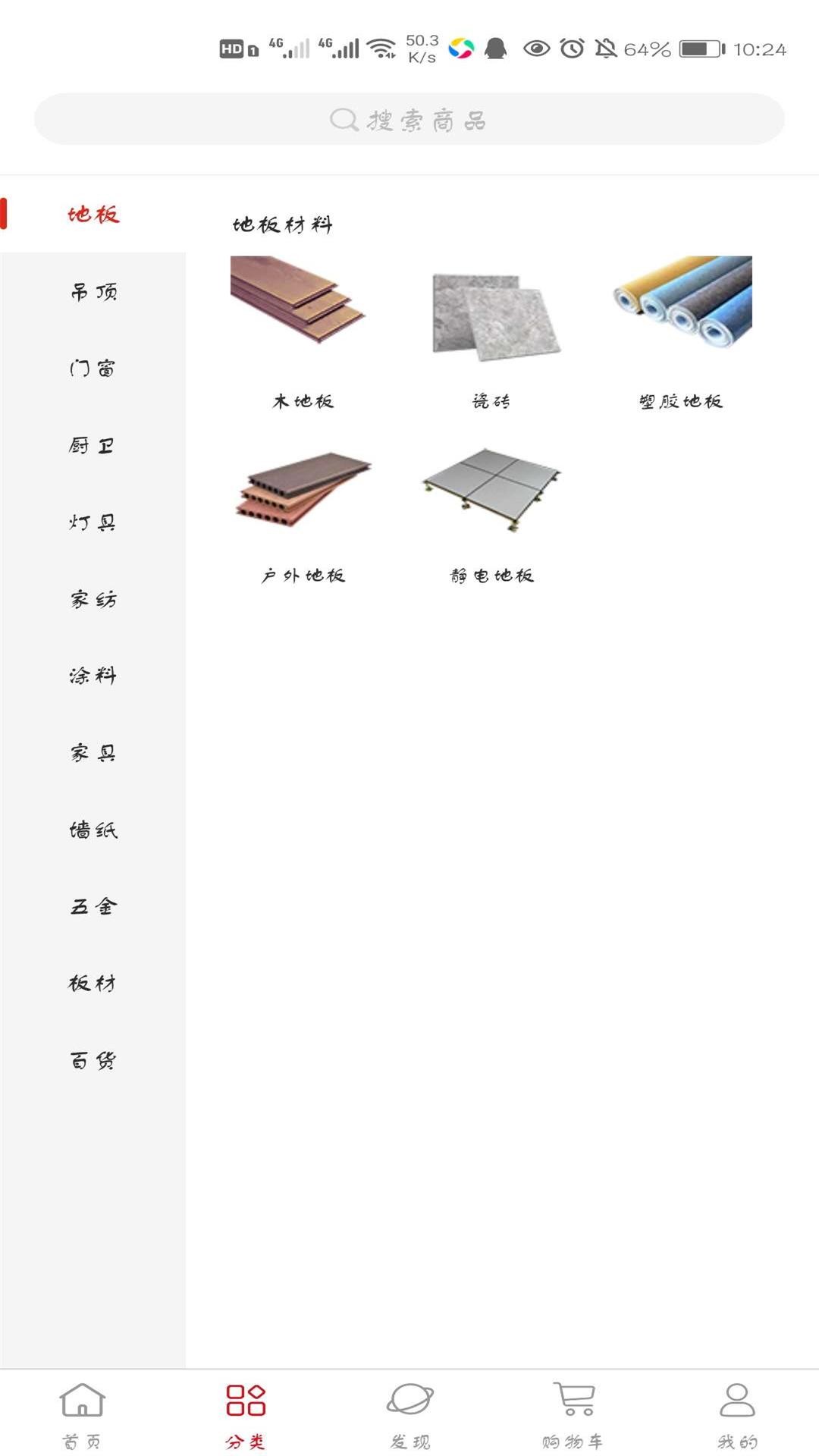Image resolution: width=819 pixels, height=1456 pixels.
Task: Open the 瓷砖 subcategory tile
Action: [491, 334]
